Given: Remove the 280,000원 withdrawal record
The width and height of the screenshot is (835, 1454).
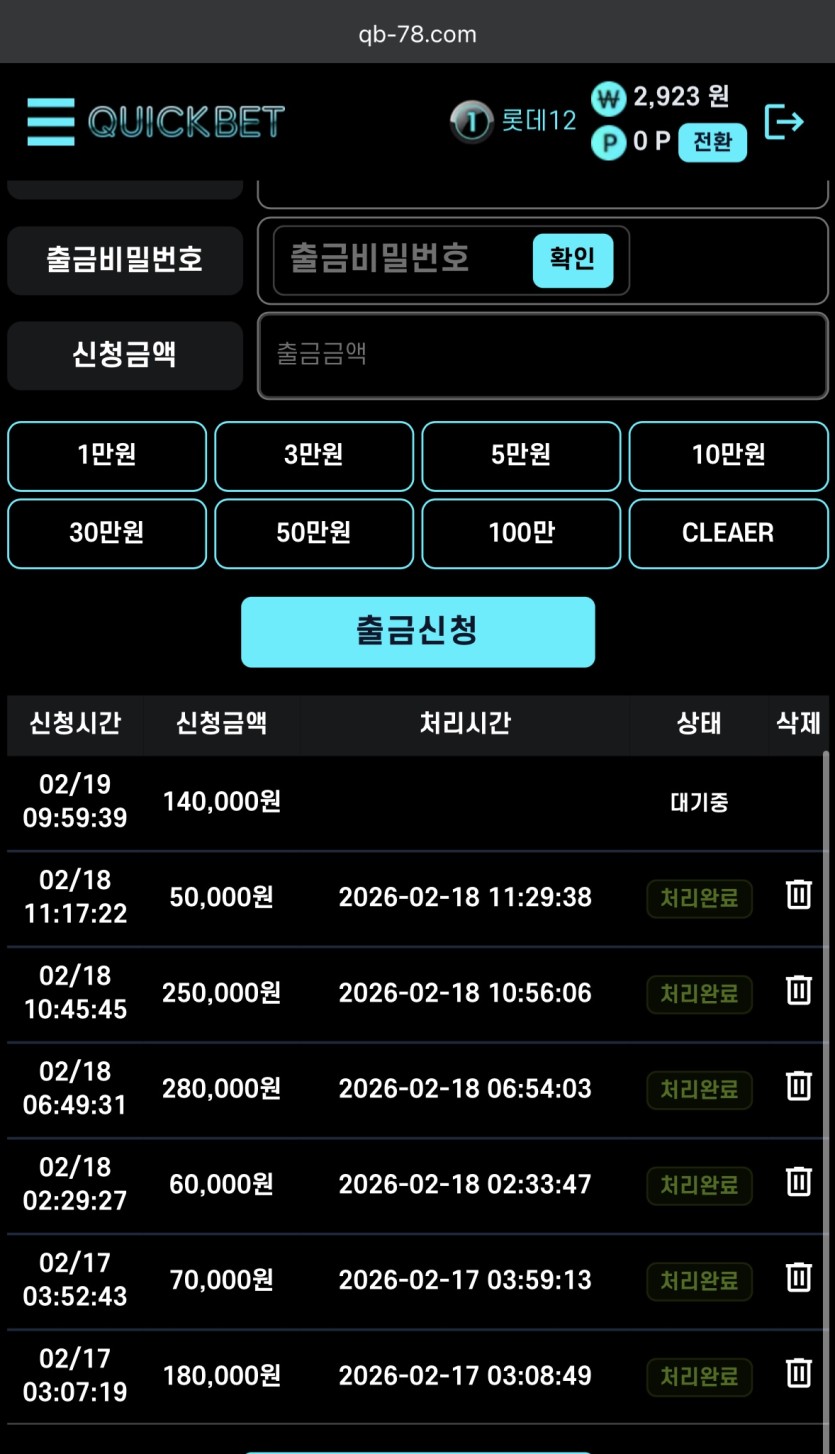Looking at the screenshot, I should pyautogui.click(x=798, y=1085).
